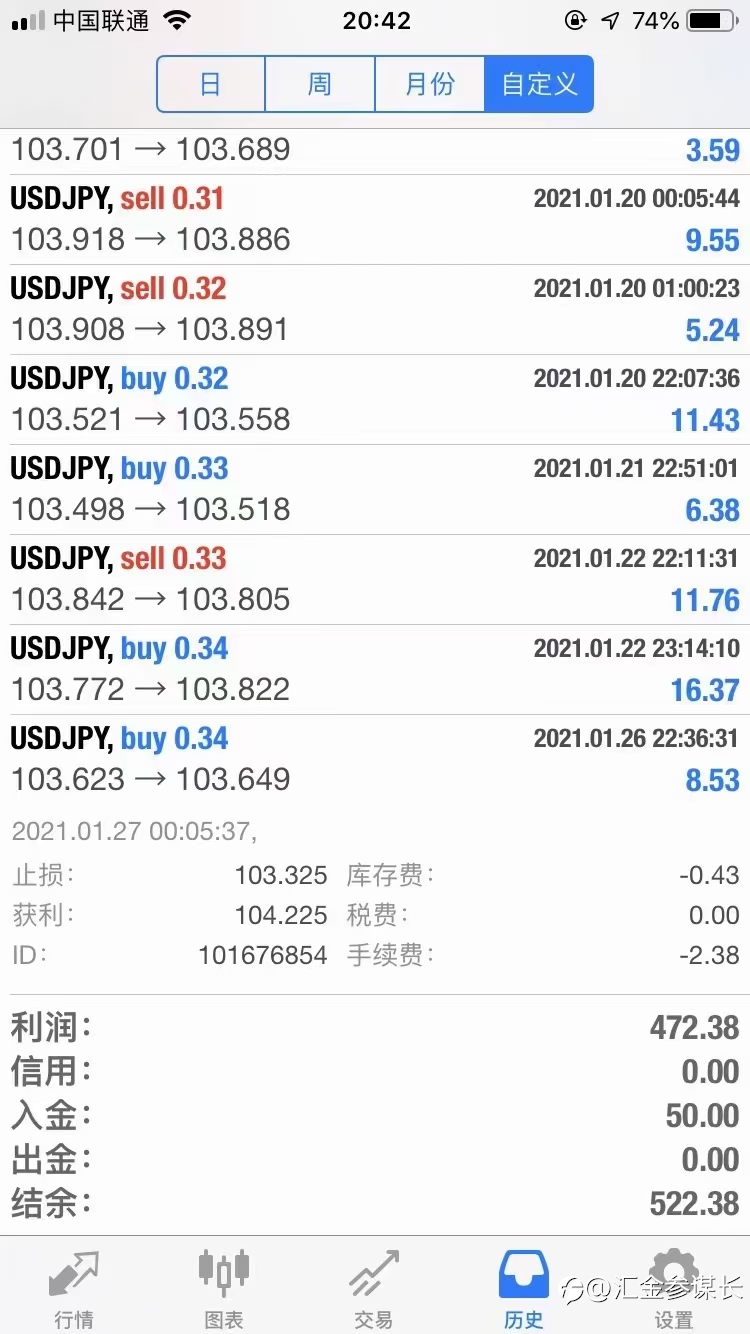Image resolution: width=750 pixels, height=1334 pixels.
Task: Open the 设置 settings tab
Action: [x=674, y=1288]
